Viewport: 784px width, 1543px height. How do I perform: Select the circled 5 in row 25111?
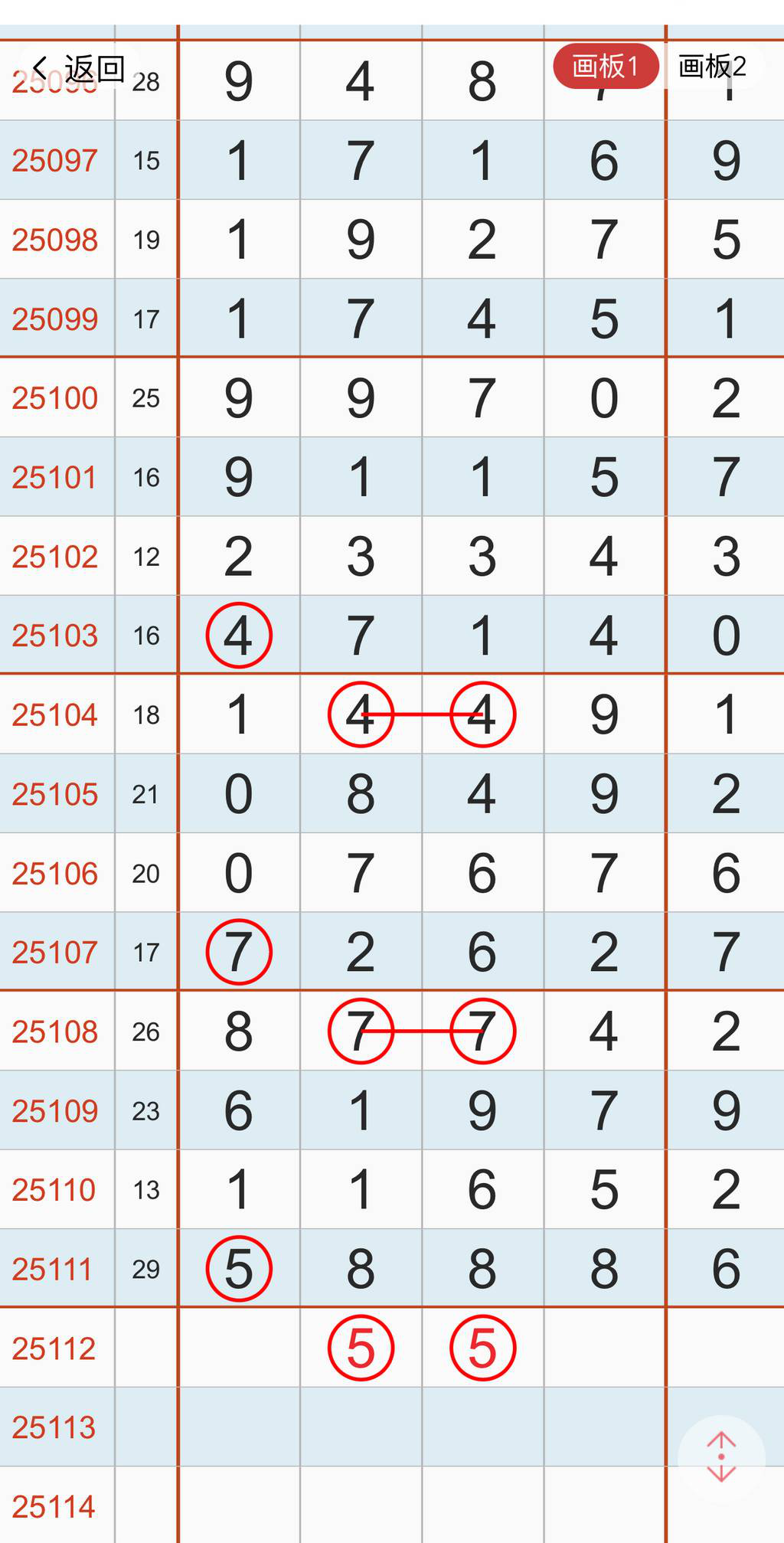238,1267
